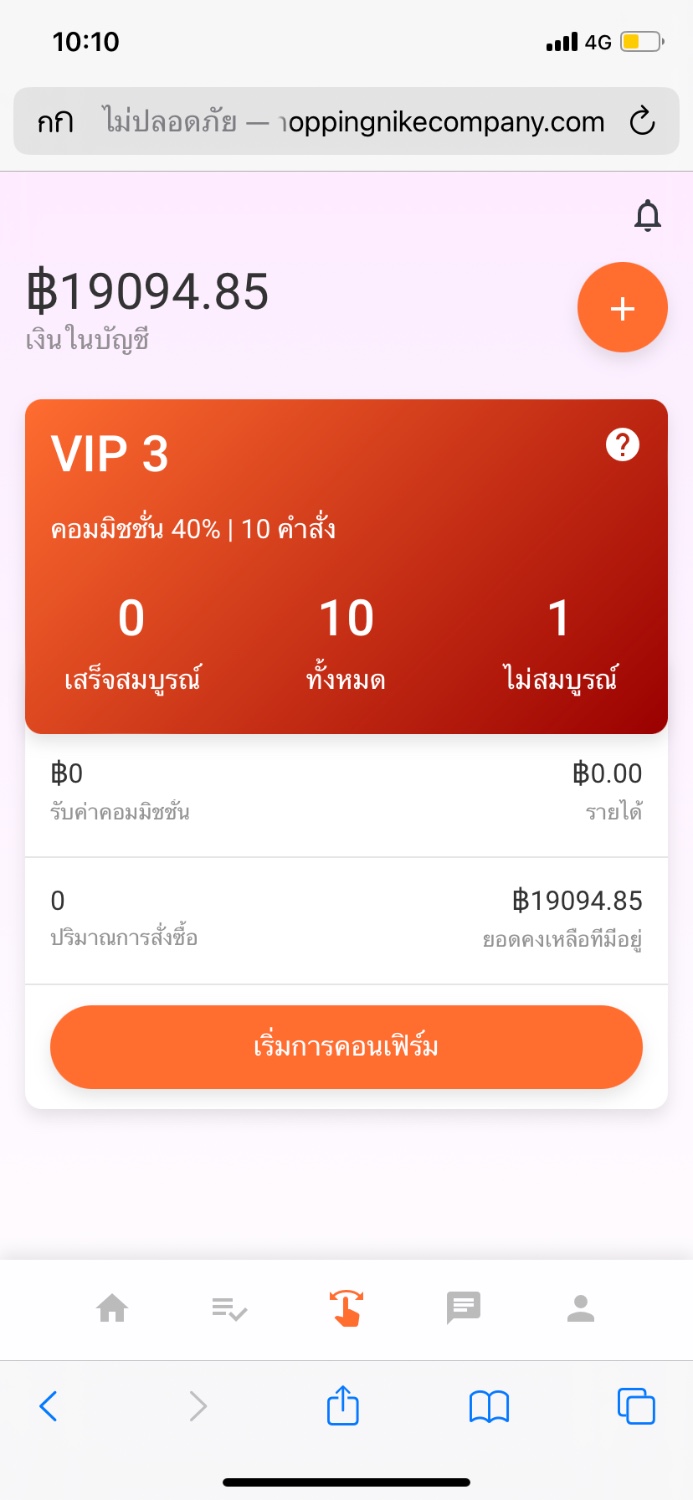This screenshot has width=693, height=1500.
Task: Tap the Safari address bar URL
Action: pos(354,122)
